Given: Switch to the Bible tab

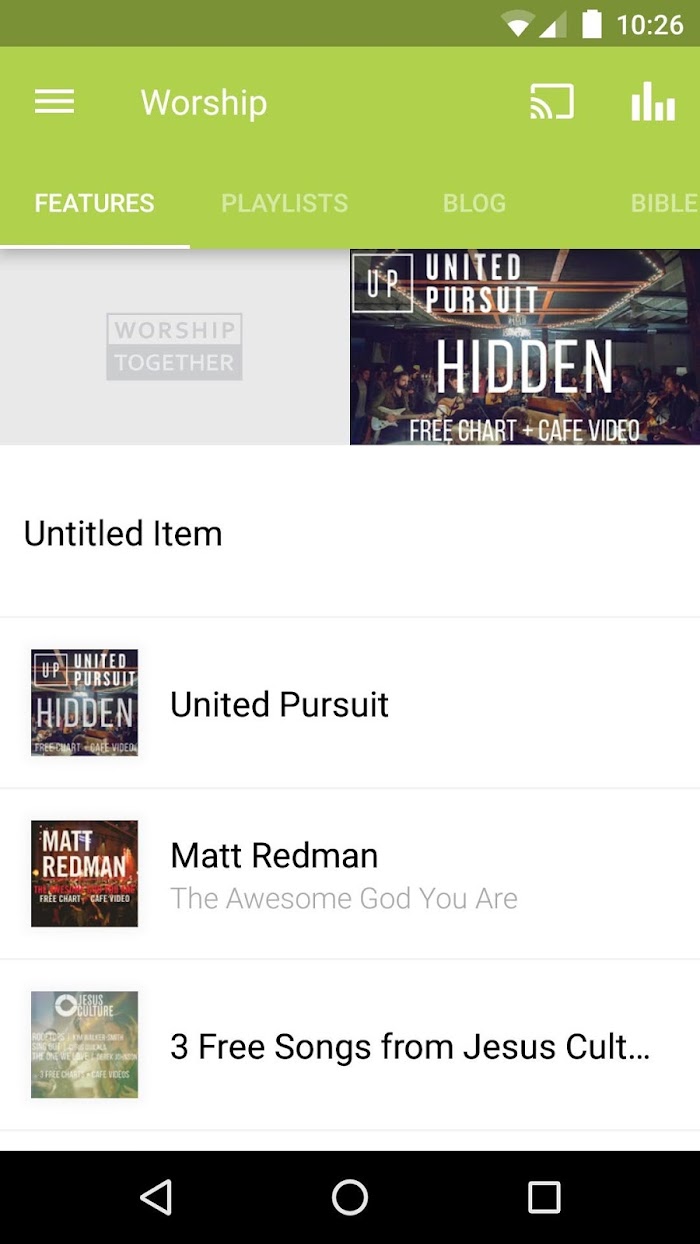Looking at the screenshot, I should [x=664, y=203].
